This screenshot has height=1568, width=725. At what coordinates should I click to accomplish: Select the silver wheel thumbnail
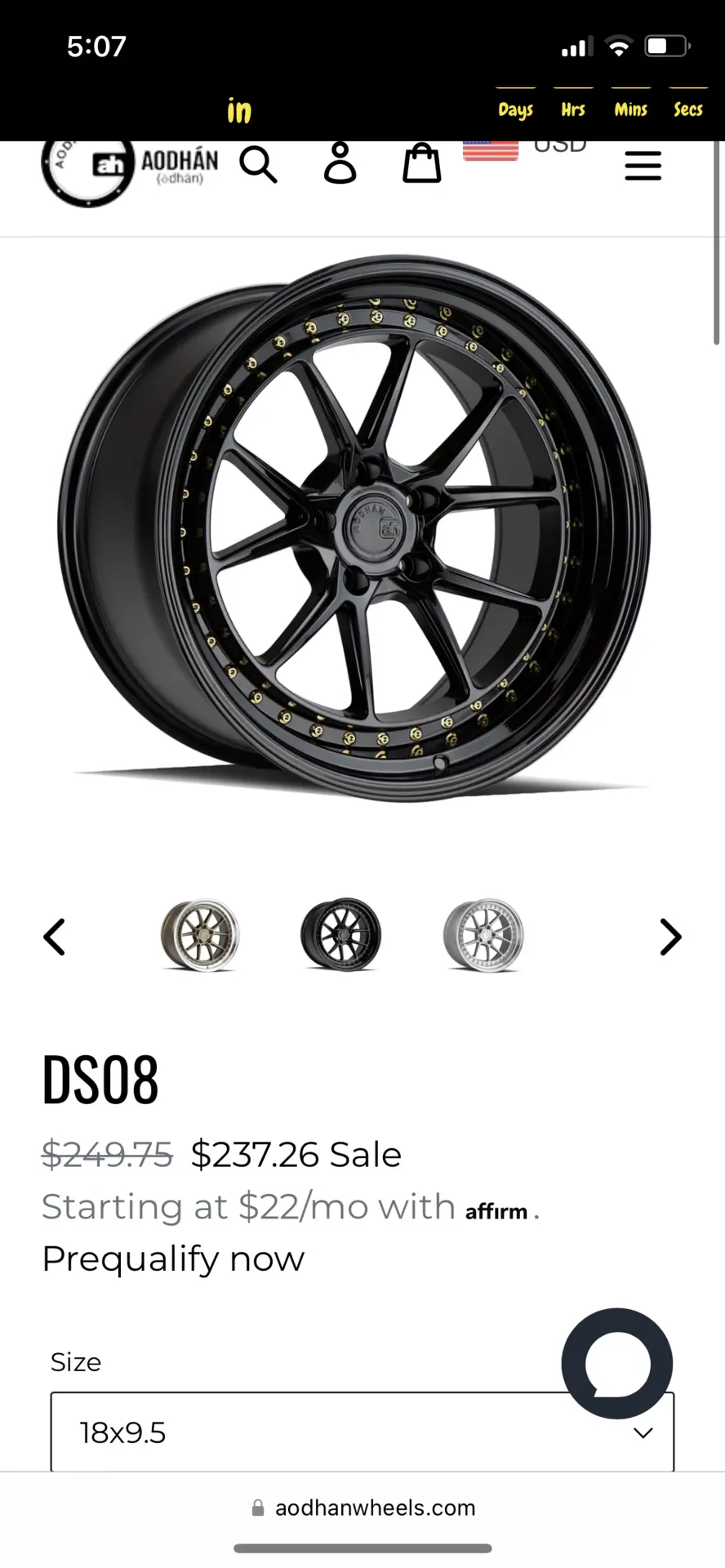pos(483,935)
